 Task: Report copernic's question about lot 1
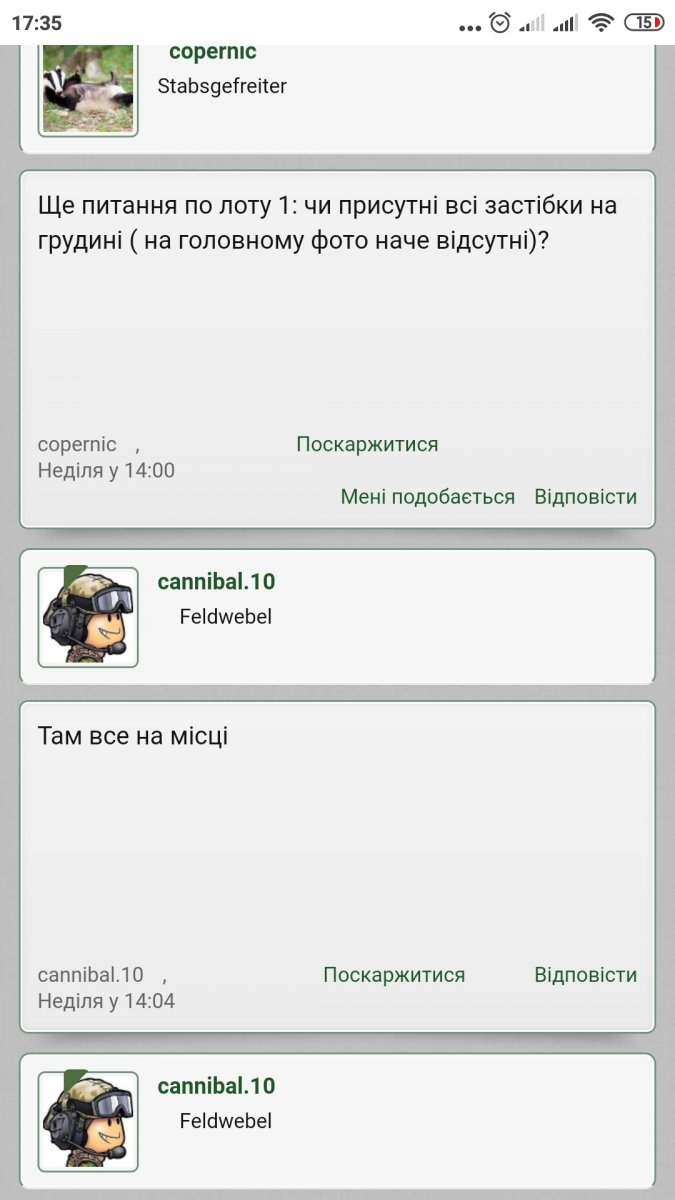click(367, 444)
